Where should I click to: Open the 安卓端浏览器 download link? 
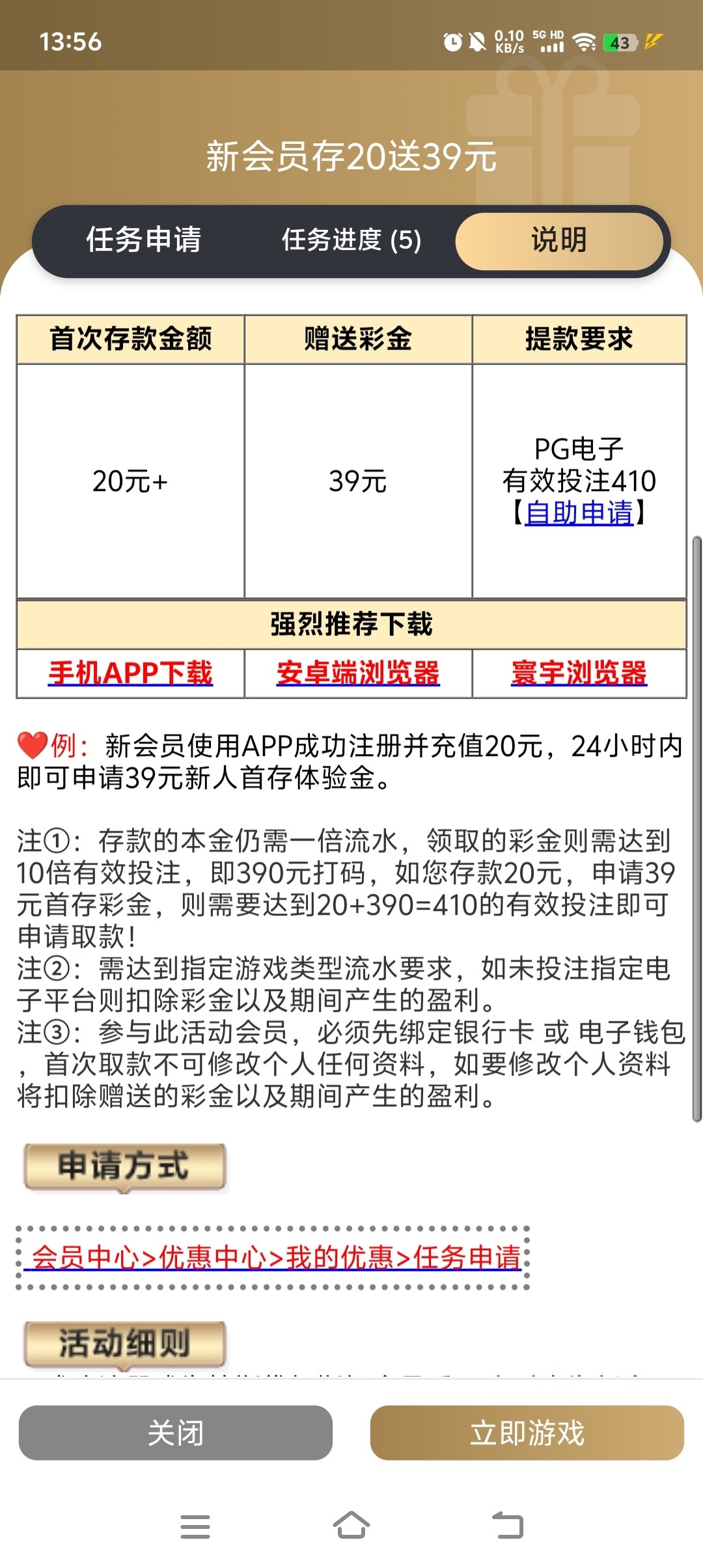[x=358, y=673]
